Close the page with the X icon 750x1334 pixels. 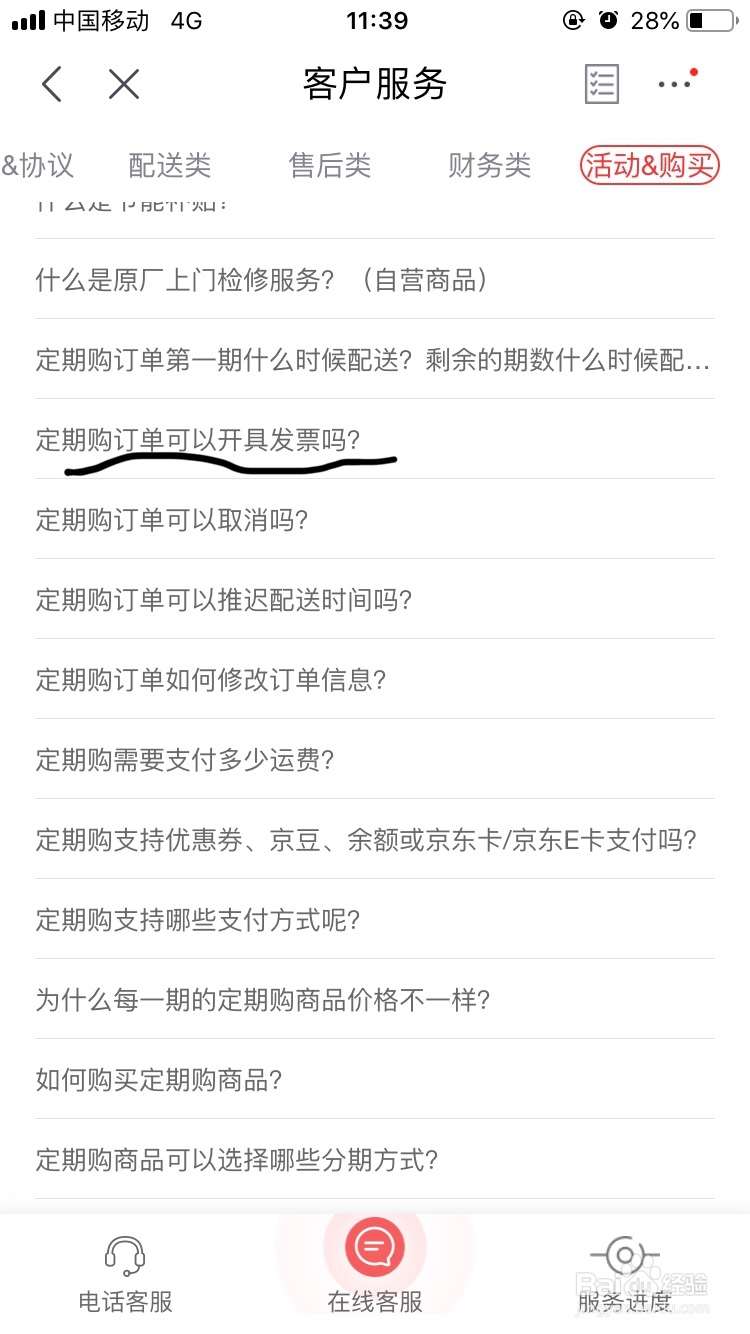point(124,84)
